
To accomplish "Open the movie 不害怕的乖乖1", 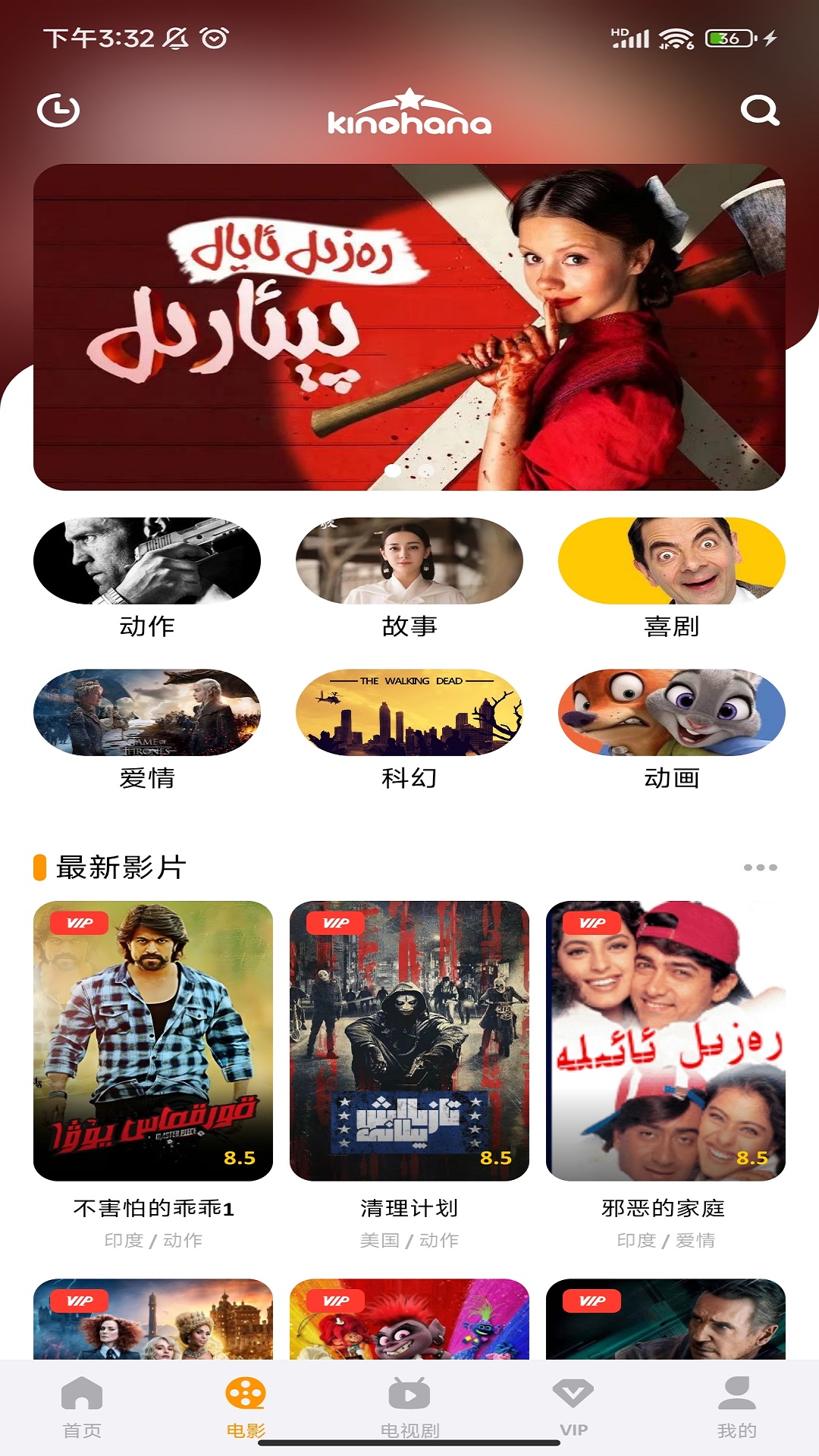I will click(153, 1040).
